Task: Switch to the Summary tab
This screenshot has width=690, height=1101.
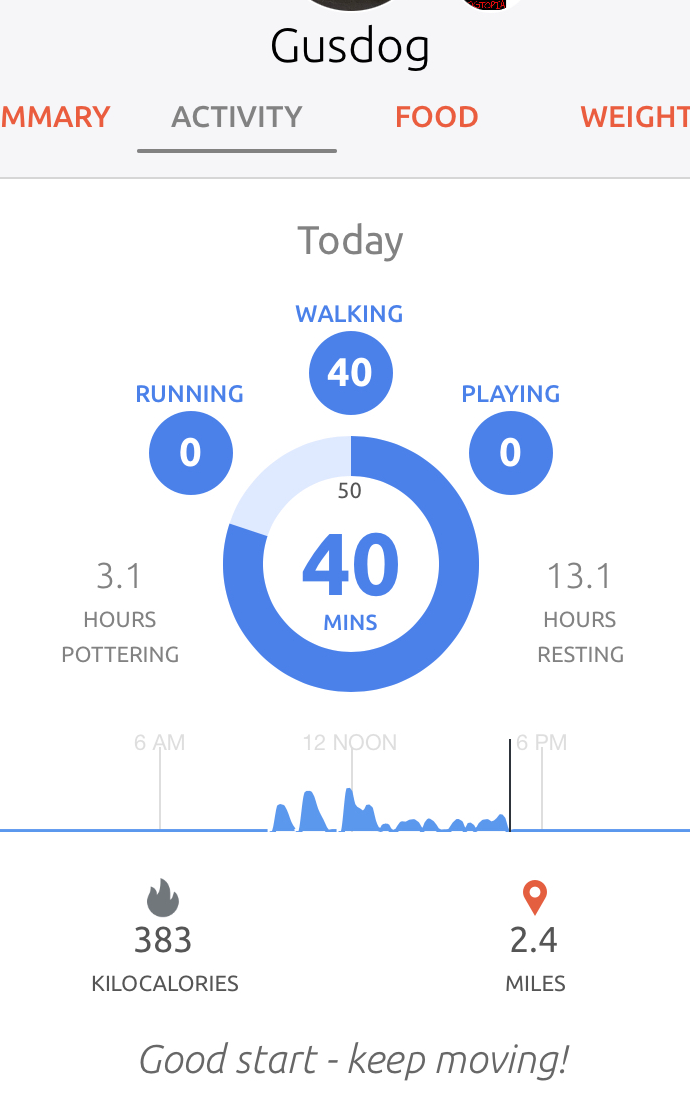Action: pos(55,117)
